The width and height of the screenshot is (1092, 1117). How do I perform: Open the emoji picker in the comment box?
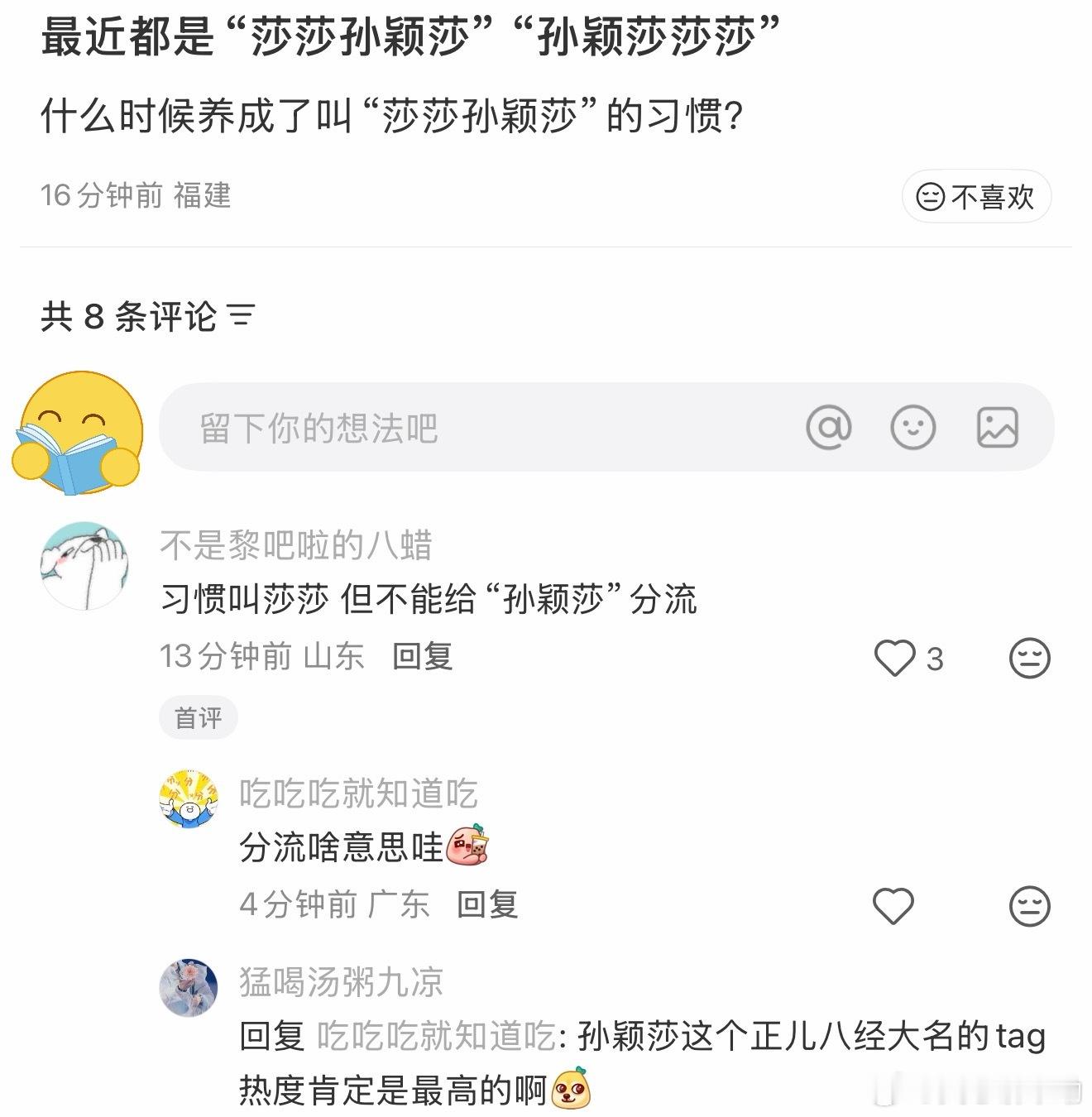pyautogui.click(x=913, y=427)
